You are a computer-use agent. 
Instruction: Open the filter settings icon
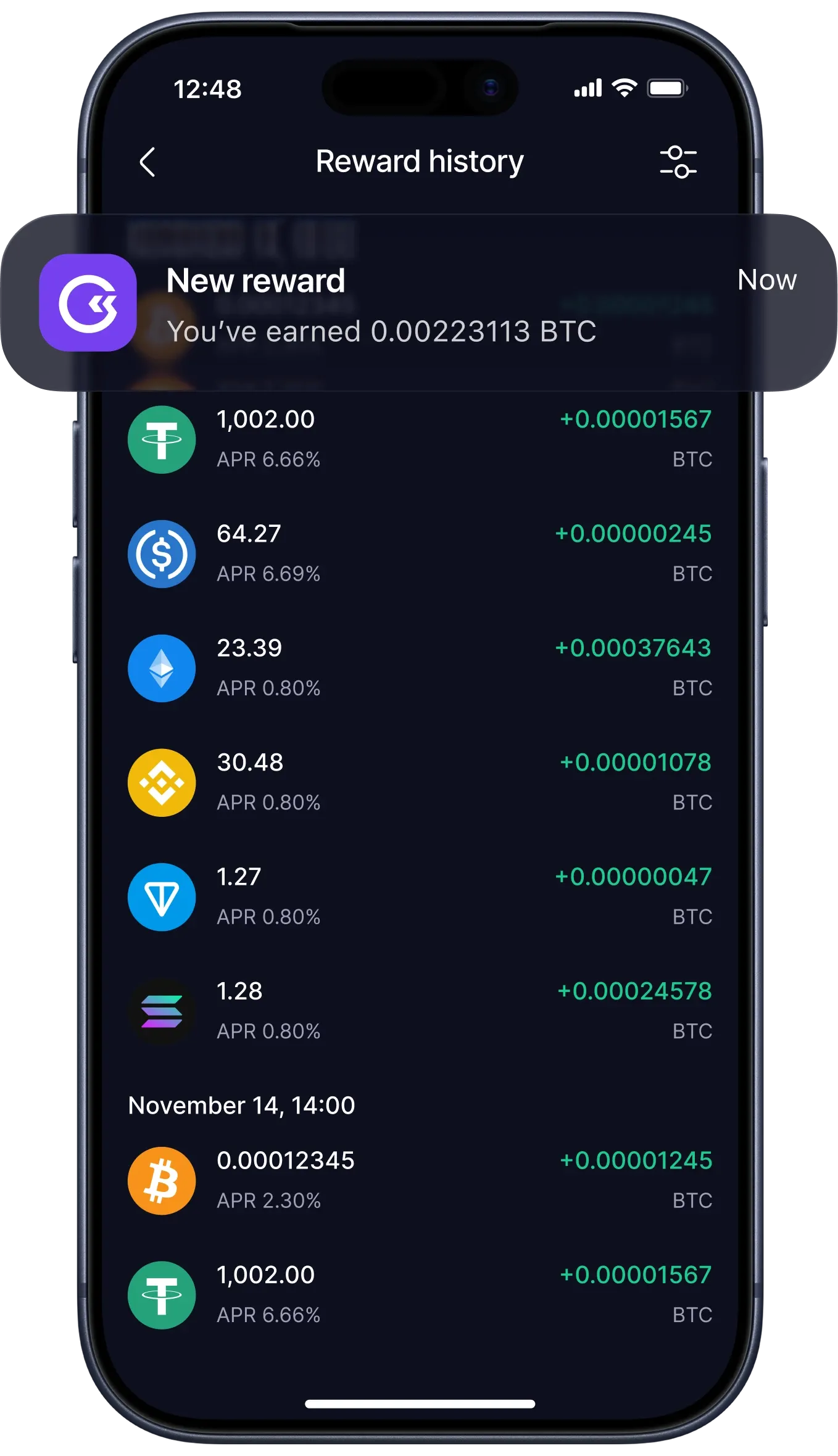[x=679, y=161]
